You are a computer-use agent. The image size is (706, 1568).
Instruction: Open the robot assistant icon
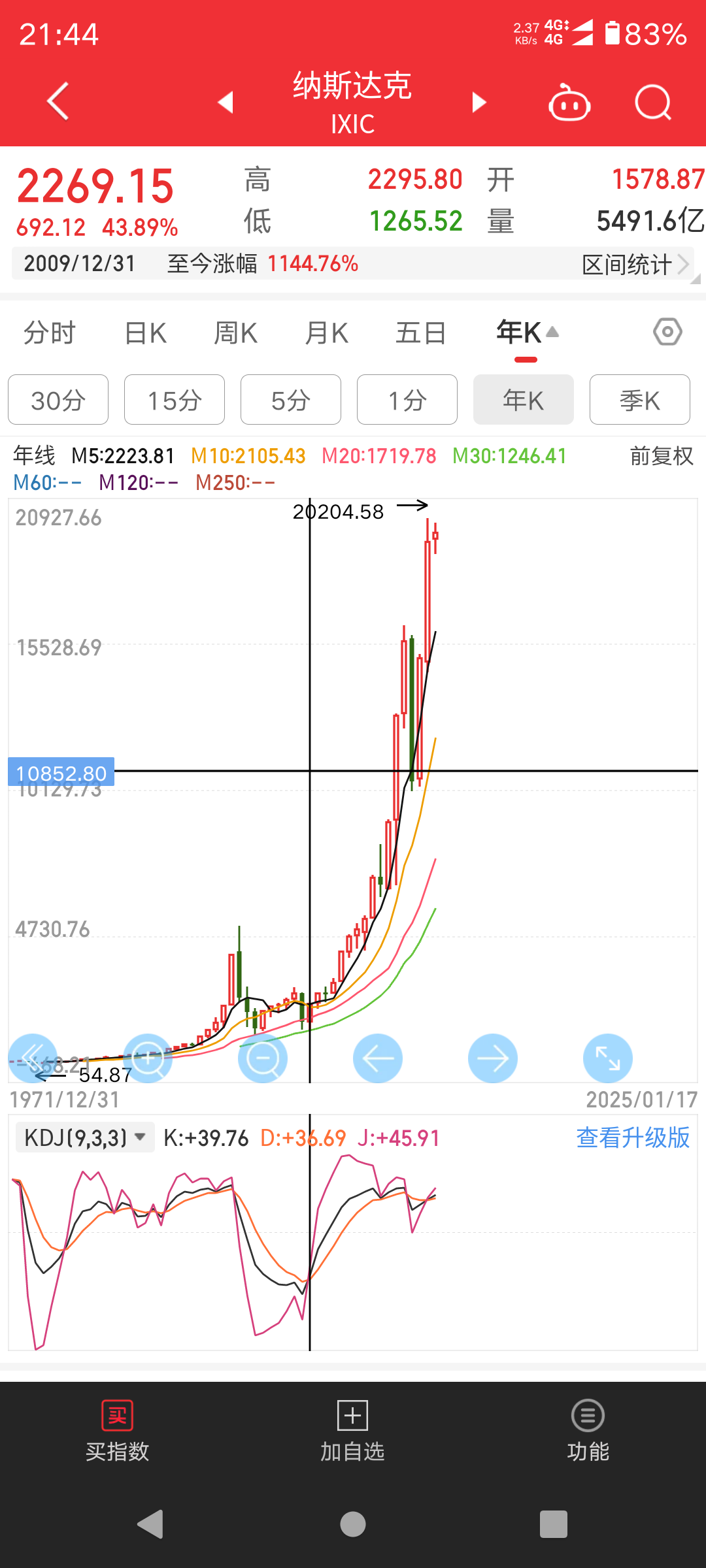click(x=569, y=102)
